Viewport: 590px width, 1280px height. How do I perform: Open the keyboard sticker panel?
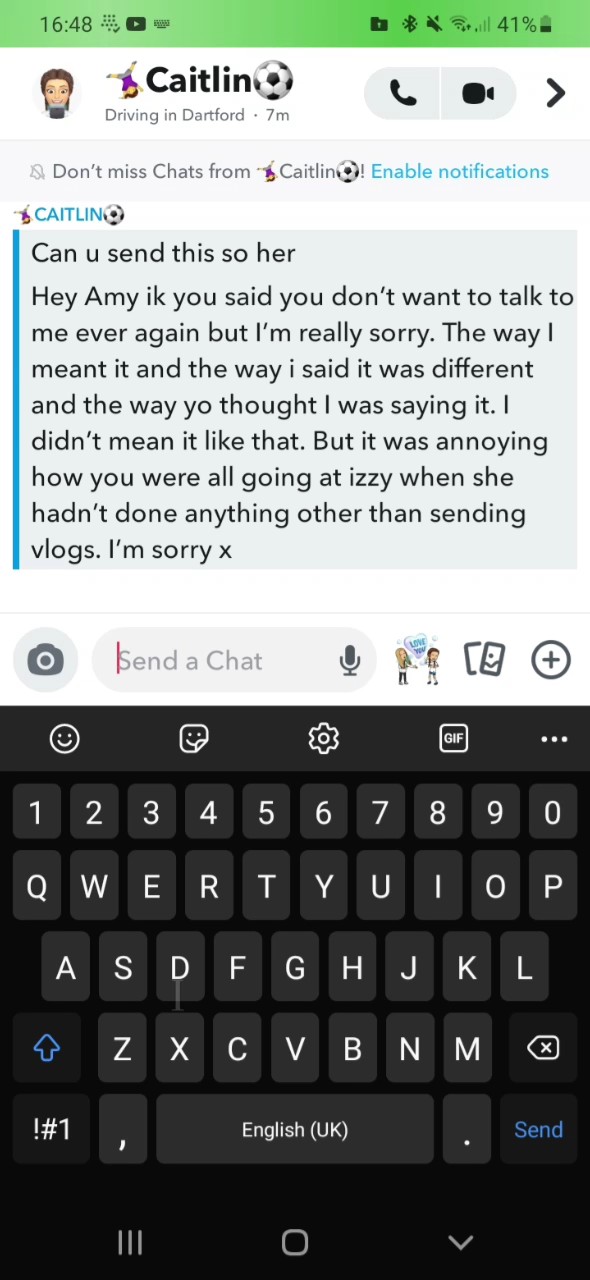(x=194, y=738)
